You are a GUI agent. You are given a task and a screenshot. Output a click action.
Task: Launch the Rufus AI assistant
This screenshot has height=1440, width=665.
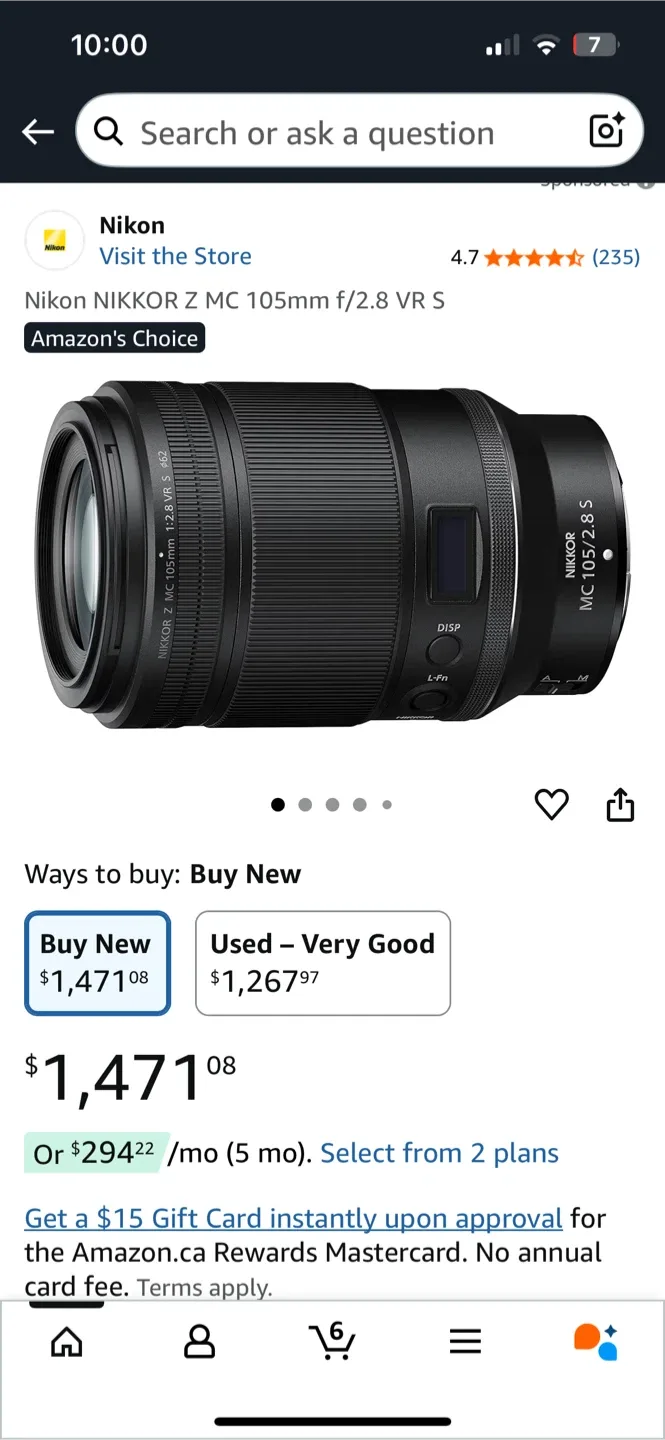596,1342
